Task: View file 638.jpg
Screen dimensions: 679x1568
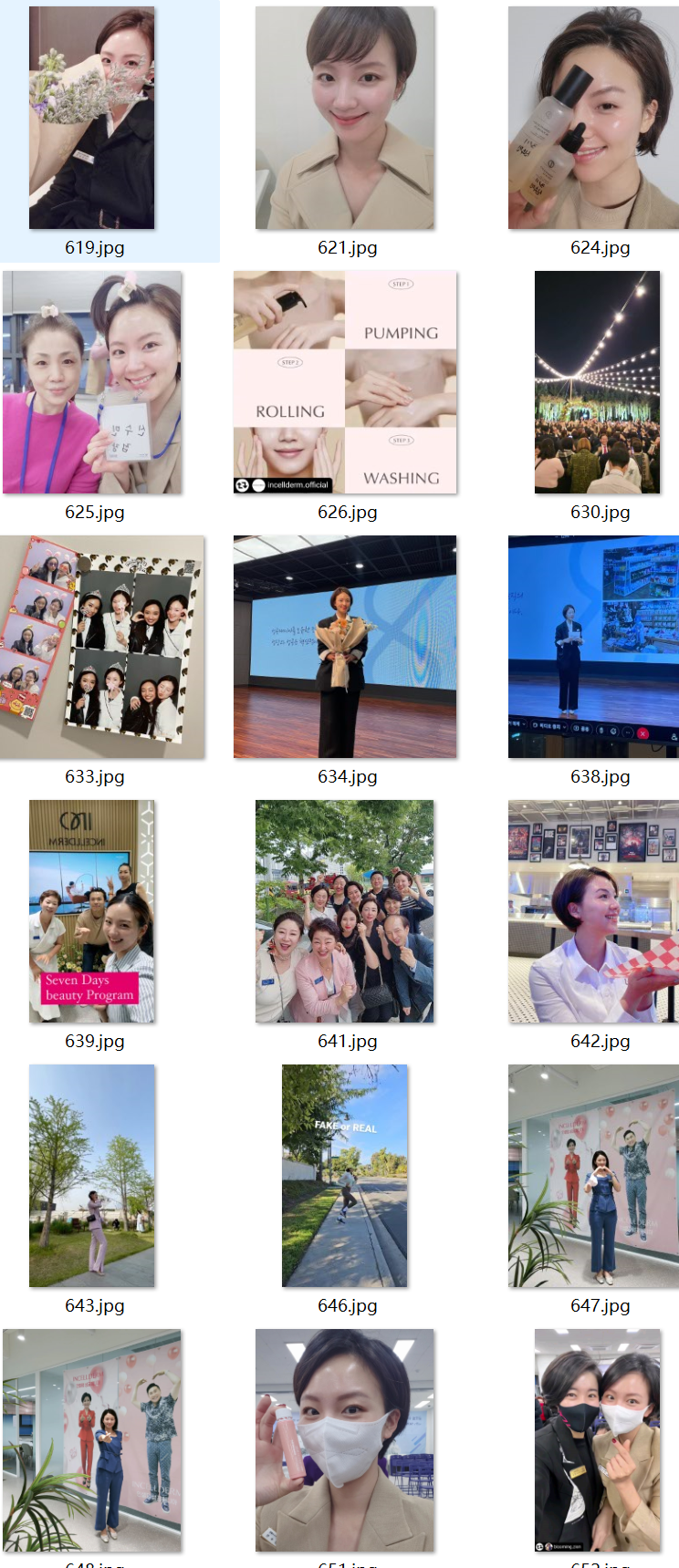Action: [x=594, y=647]
